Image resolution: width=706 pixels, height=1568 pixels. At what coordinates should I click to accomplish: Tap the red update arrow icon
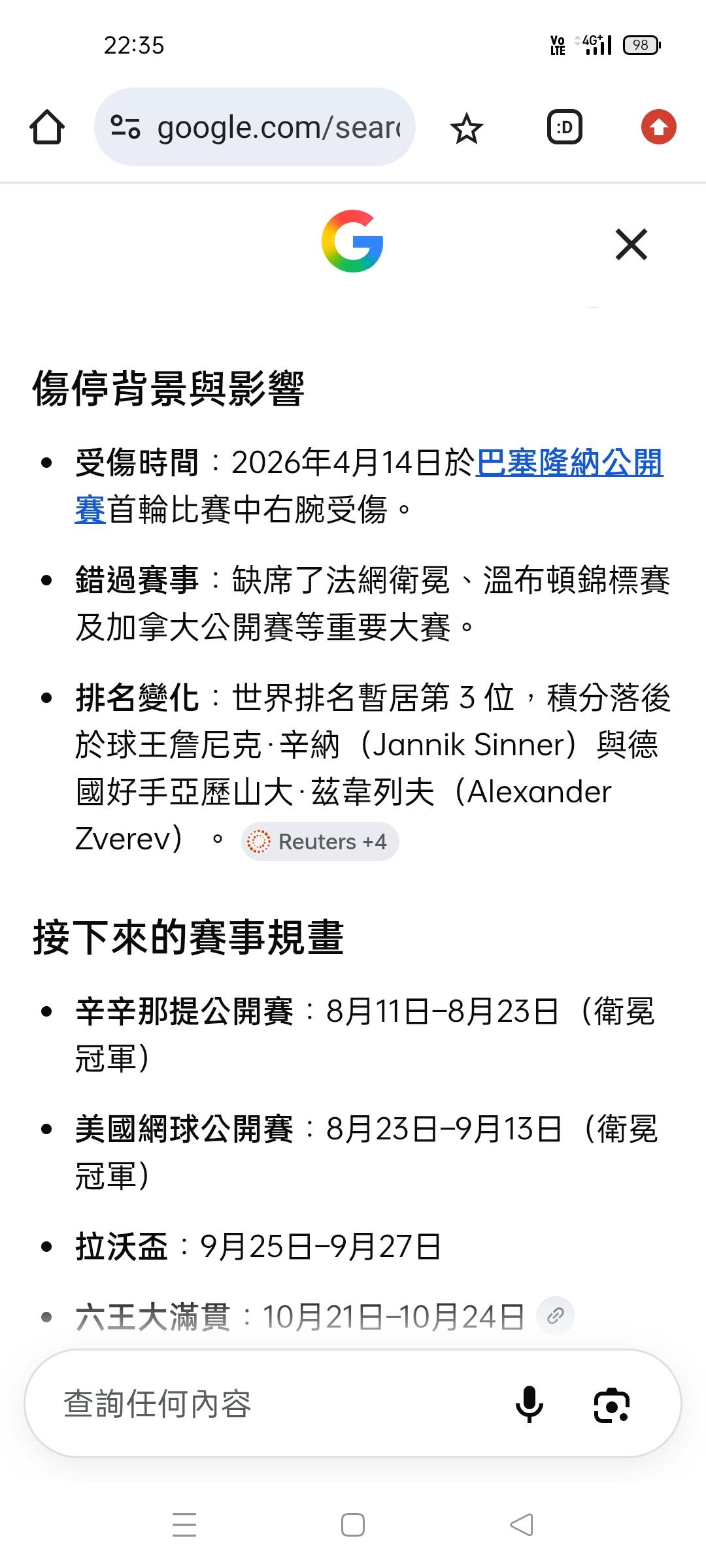click(658, 127)
